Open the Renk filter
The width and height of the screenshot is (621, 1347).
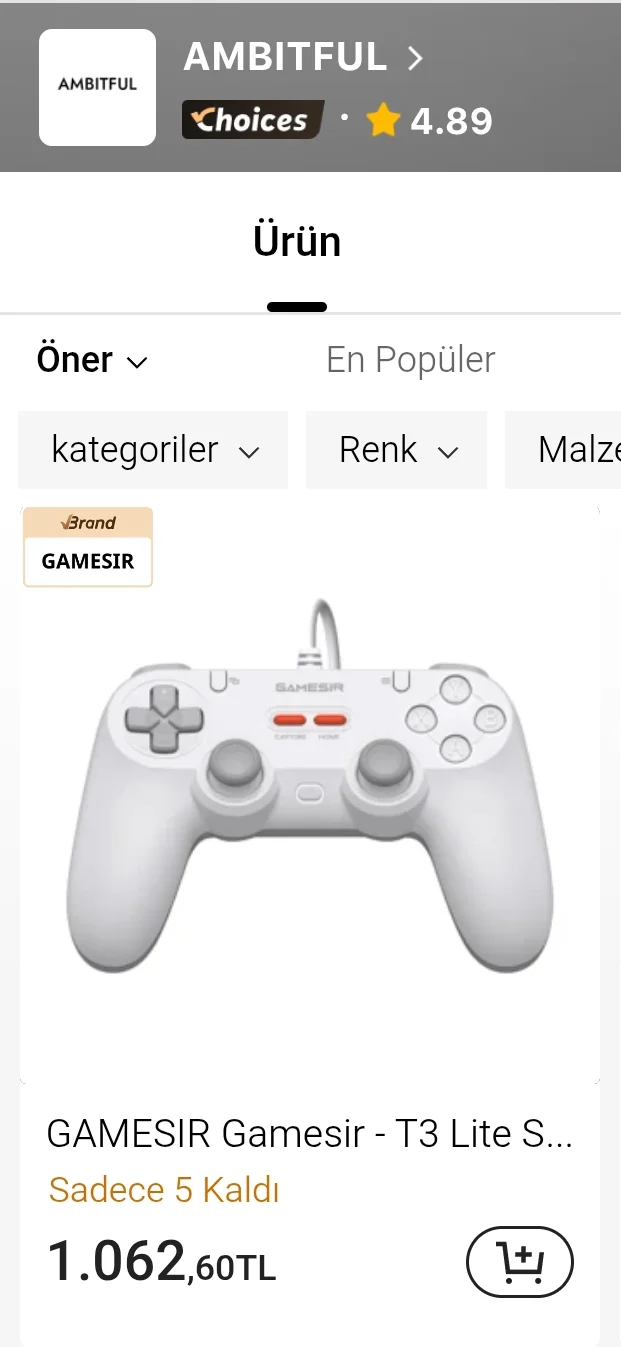pos(396,450)
